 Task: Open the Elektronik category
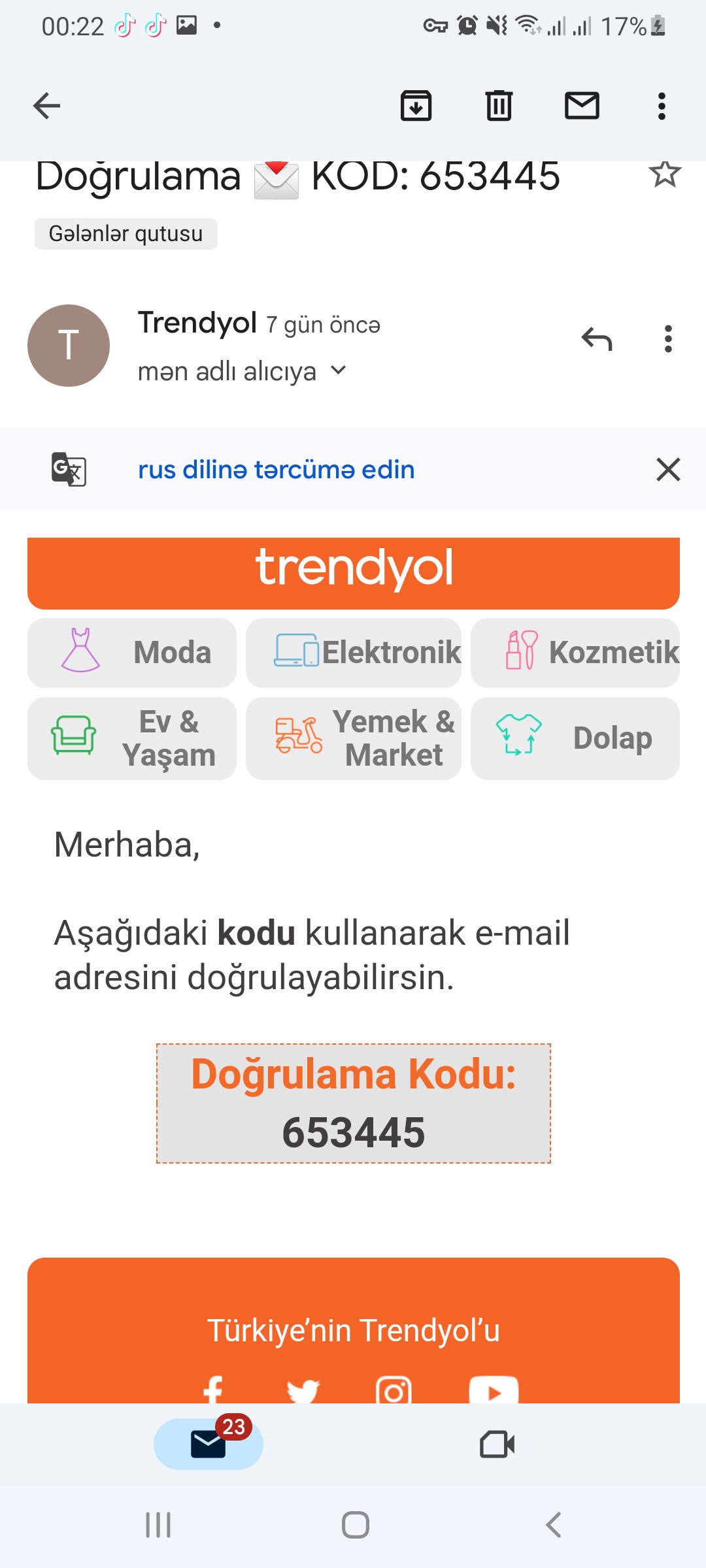click(x=354, y=653)
